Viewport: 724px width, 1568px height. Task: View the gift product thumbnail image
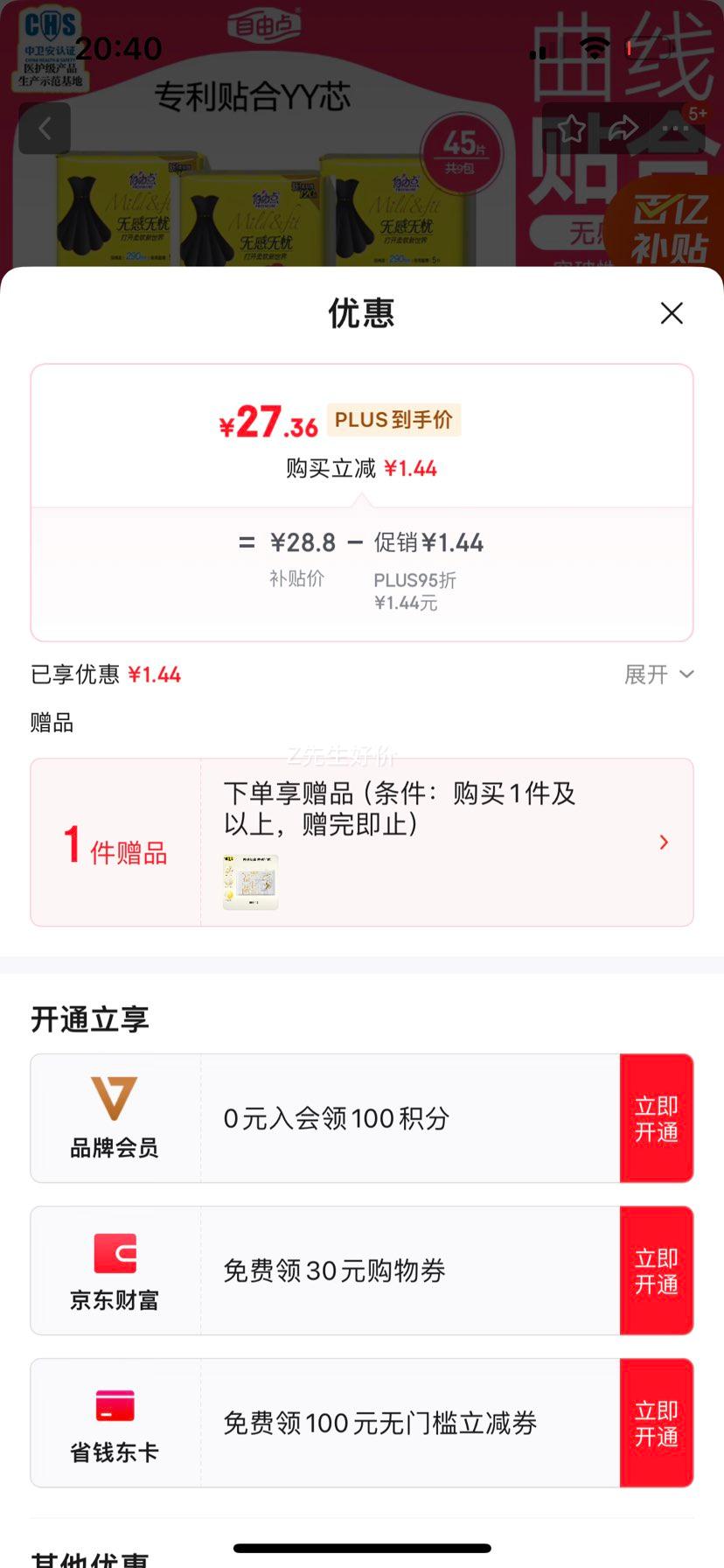(249, 881)
